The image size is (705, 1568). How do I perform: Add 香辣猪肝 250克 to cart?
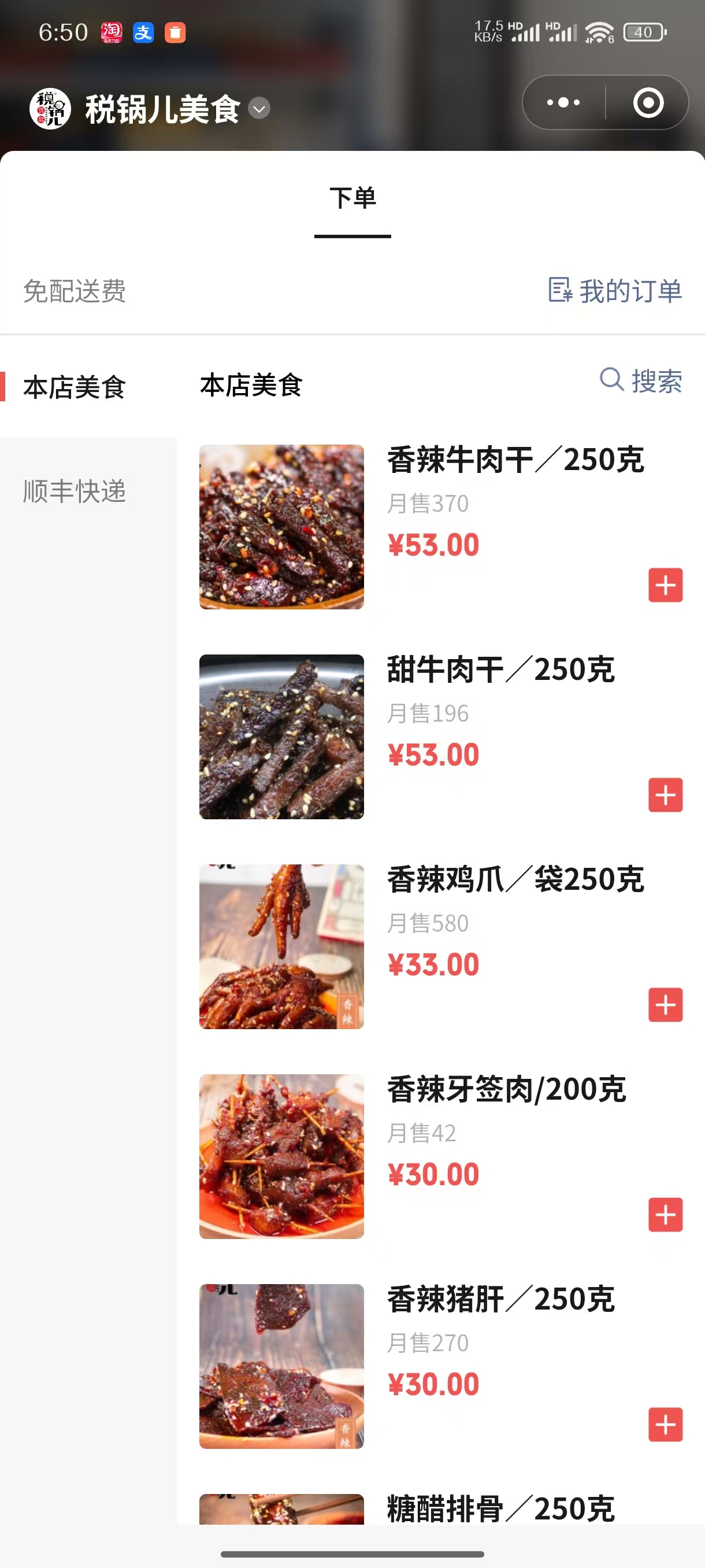665,1425
